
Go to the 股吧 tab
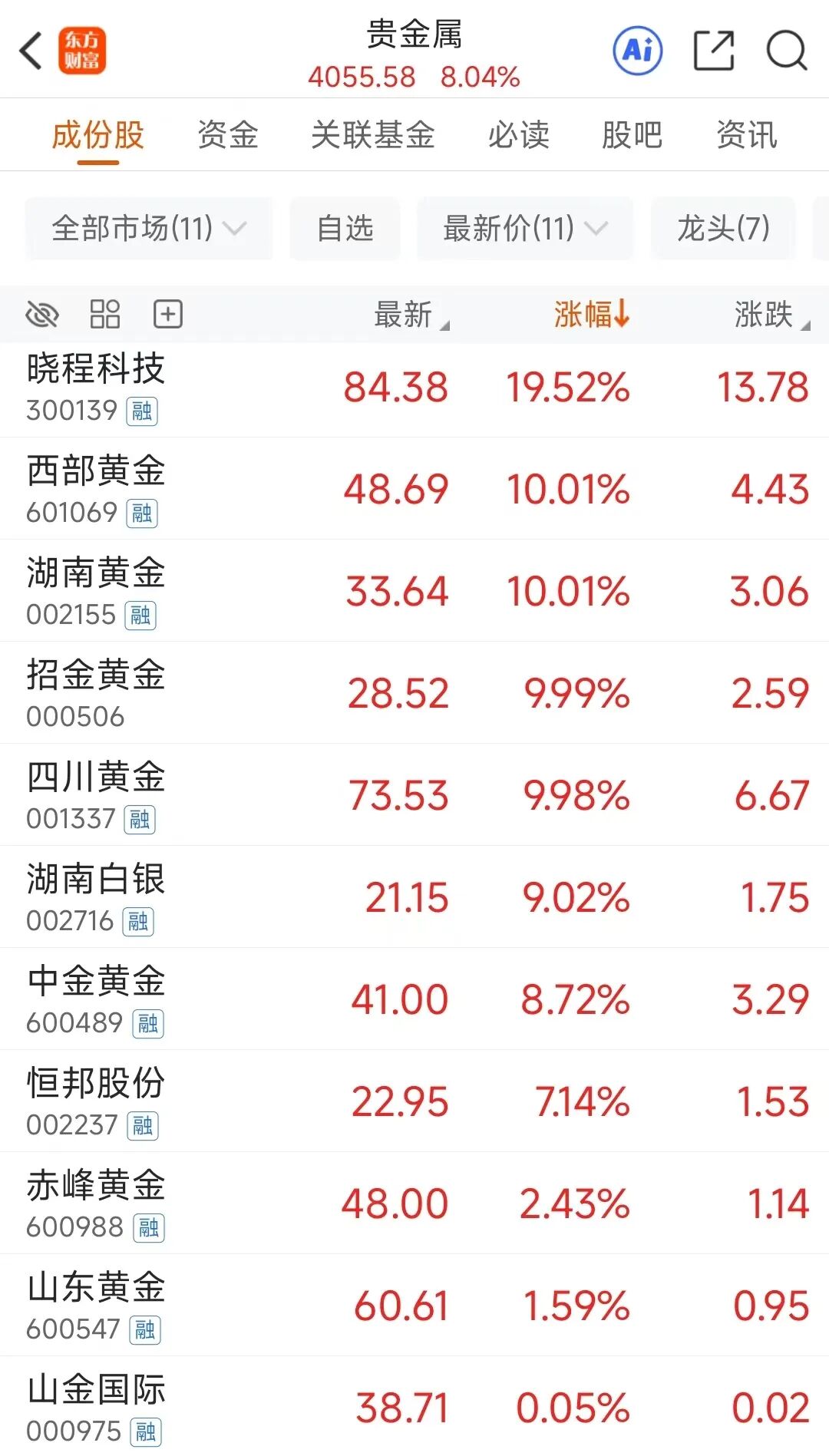click(x=632, y=135)
